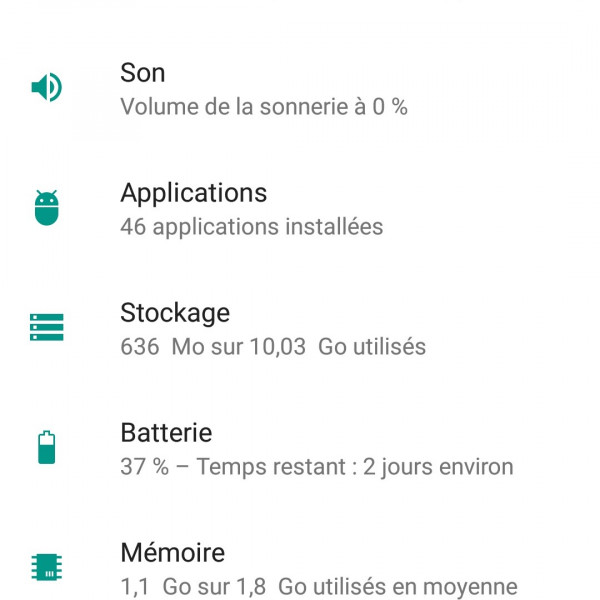Go to Stockage storage settings
600x600 pixels.
point(272,328)
